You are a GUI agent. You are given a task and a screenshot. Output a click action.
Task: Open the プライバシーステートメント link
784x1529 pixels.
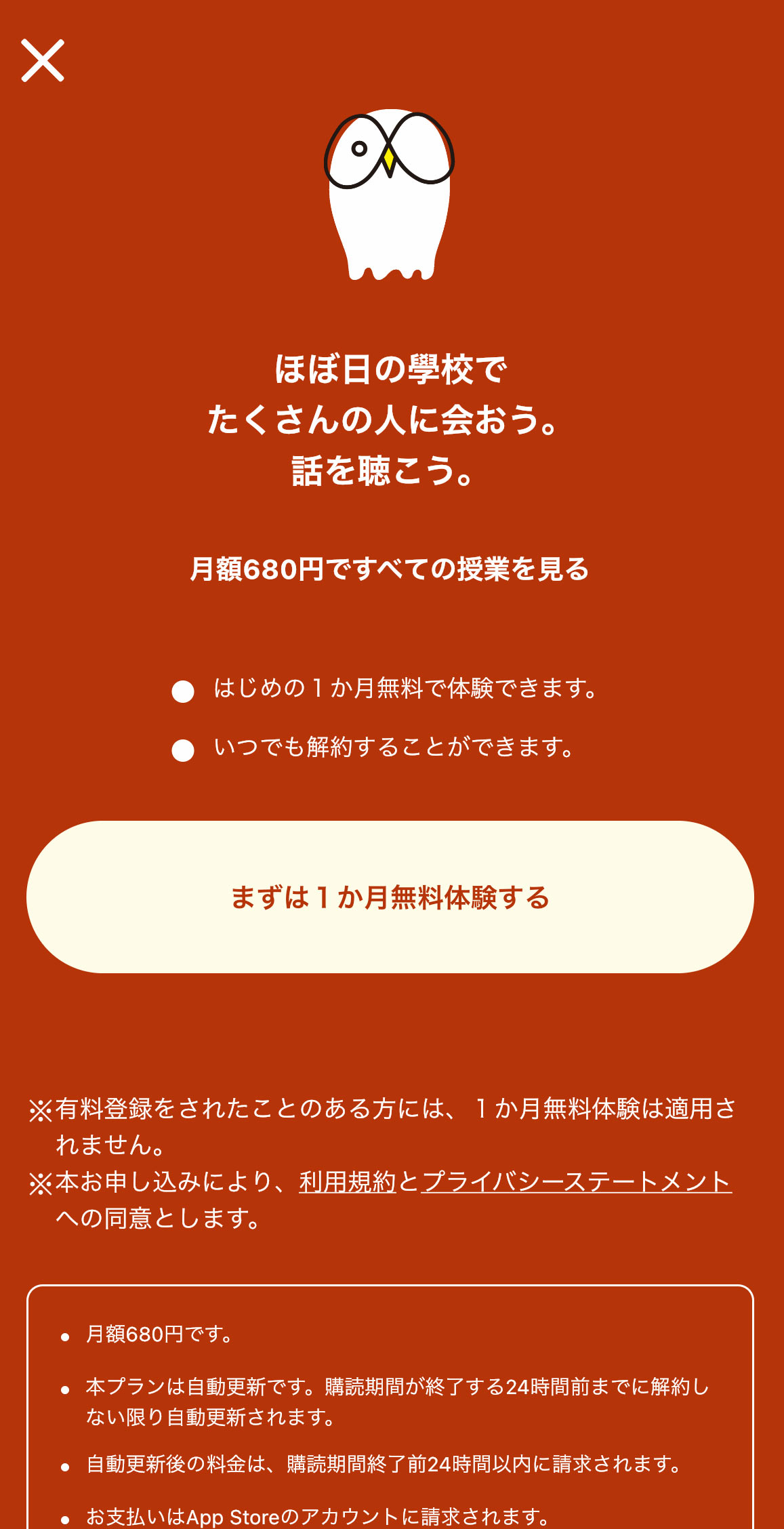tap(576, 1183)
